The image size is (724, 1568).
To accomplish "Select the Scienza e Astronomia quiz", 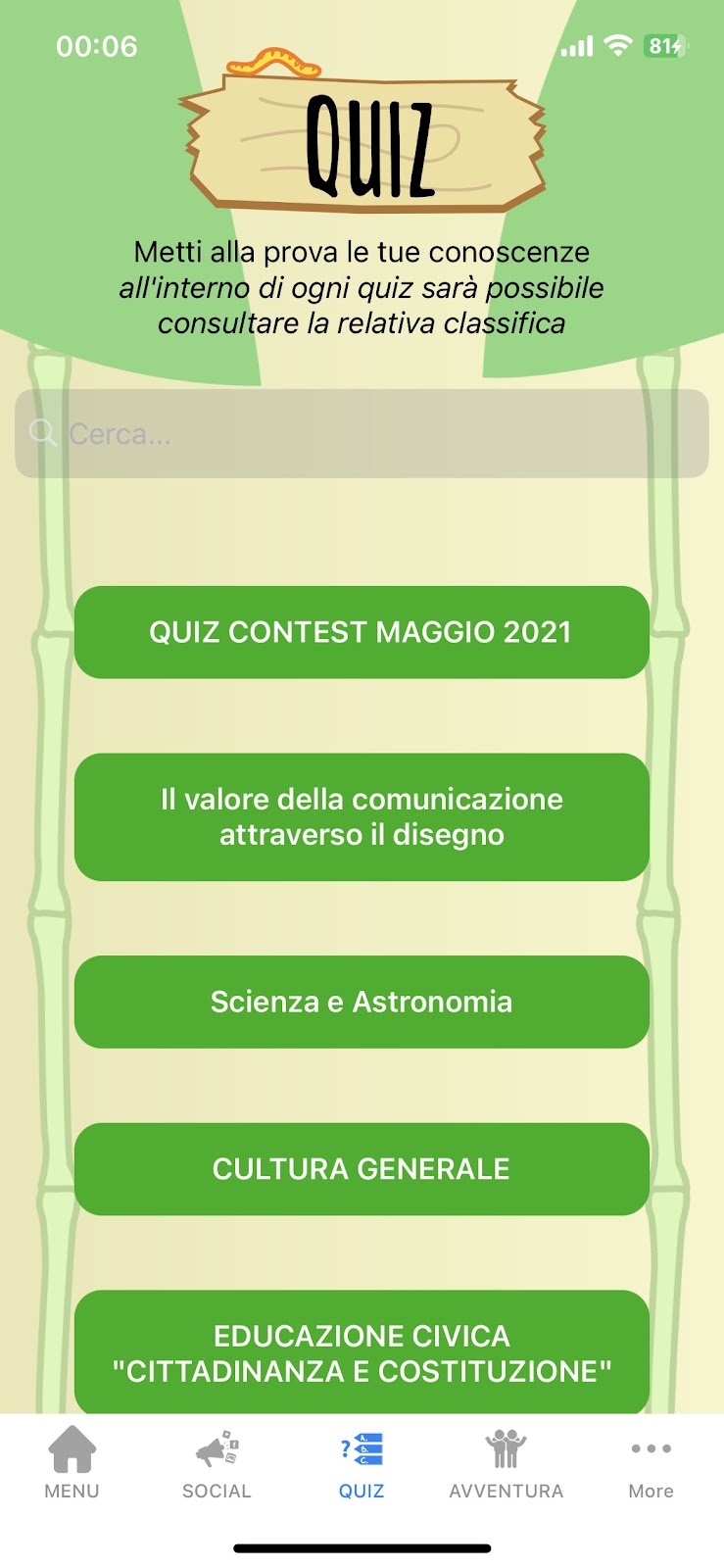I will click(362, 1002).
